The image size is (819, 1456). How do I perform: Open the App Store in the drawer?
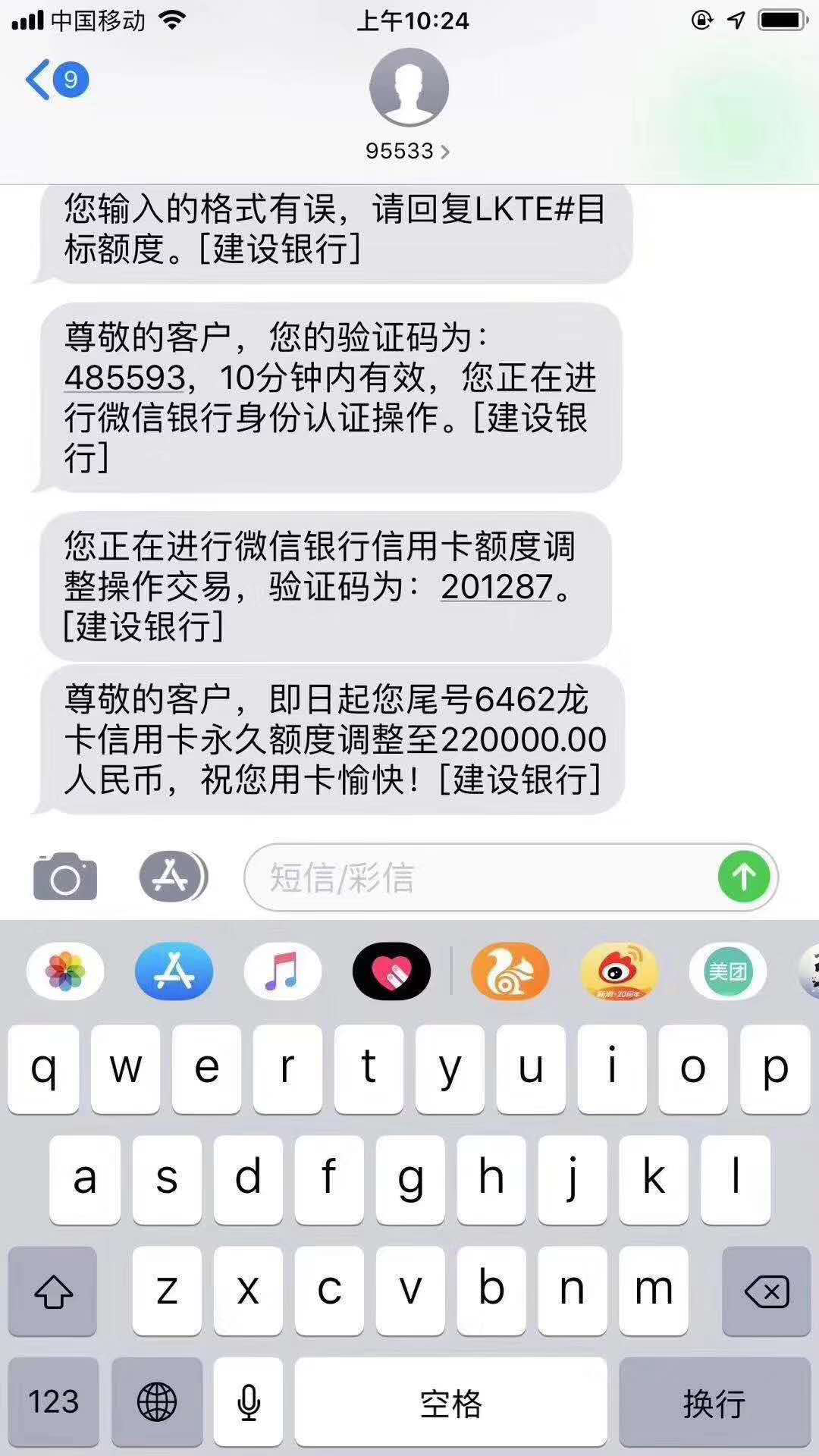tap(174, 971)
